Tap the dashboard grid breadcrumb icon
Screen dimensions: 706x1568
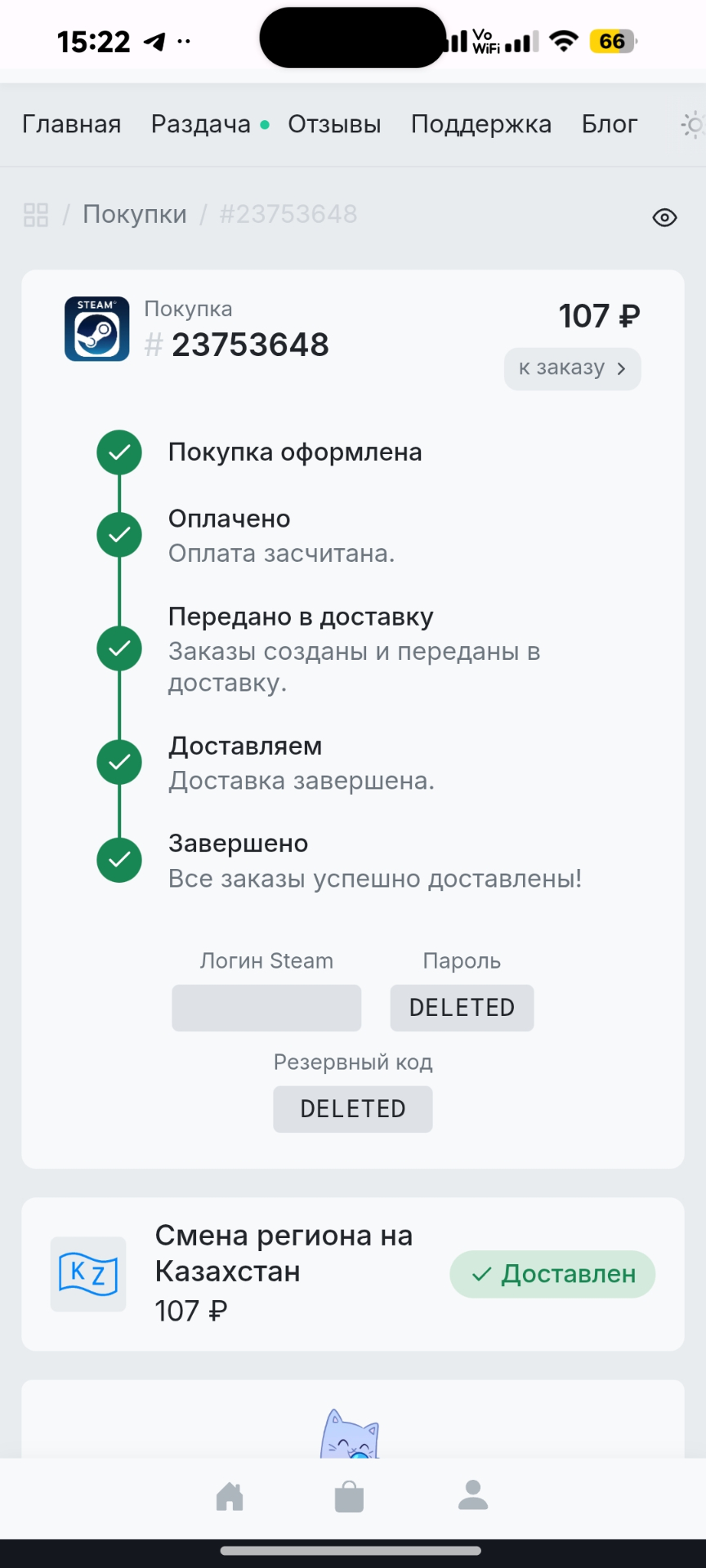[36, 215]
